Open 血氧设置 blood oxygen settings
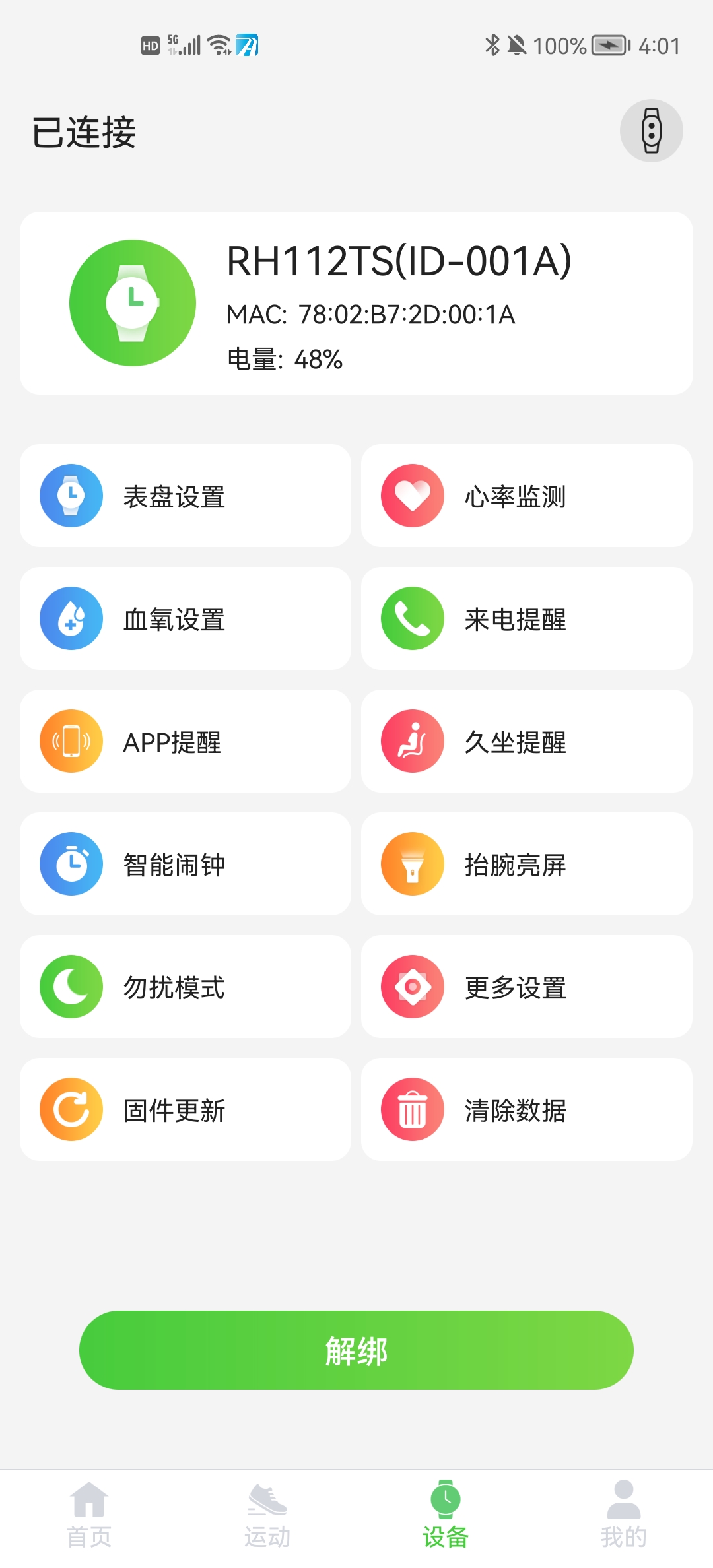The height and width of the screenshot is (1568, 713). click(186, 618)
